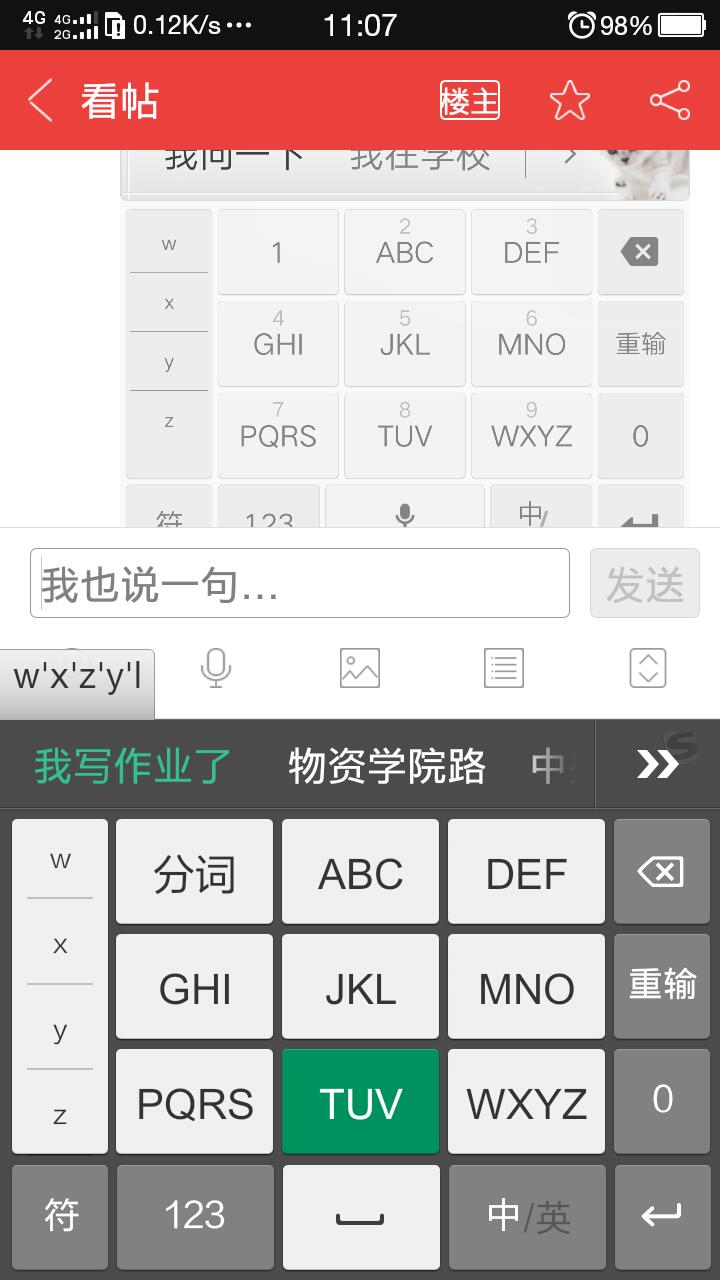720x1280 pixels.
Task: Open the symbols panel with 符
Action: pyautogui.click(x=60, y=1215)
